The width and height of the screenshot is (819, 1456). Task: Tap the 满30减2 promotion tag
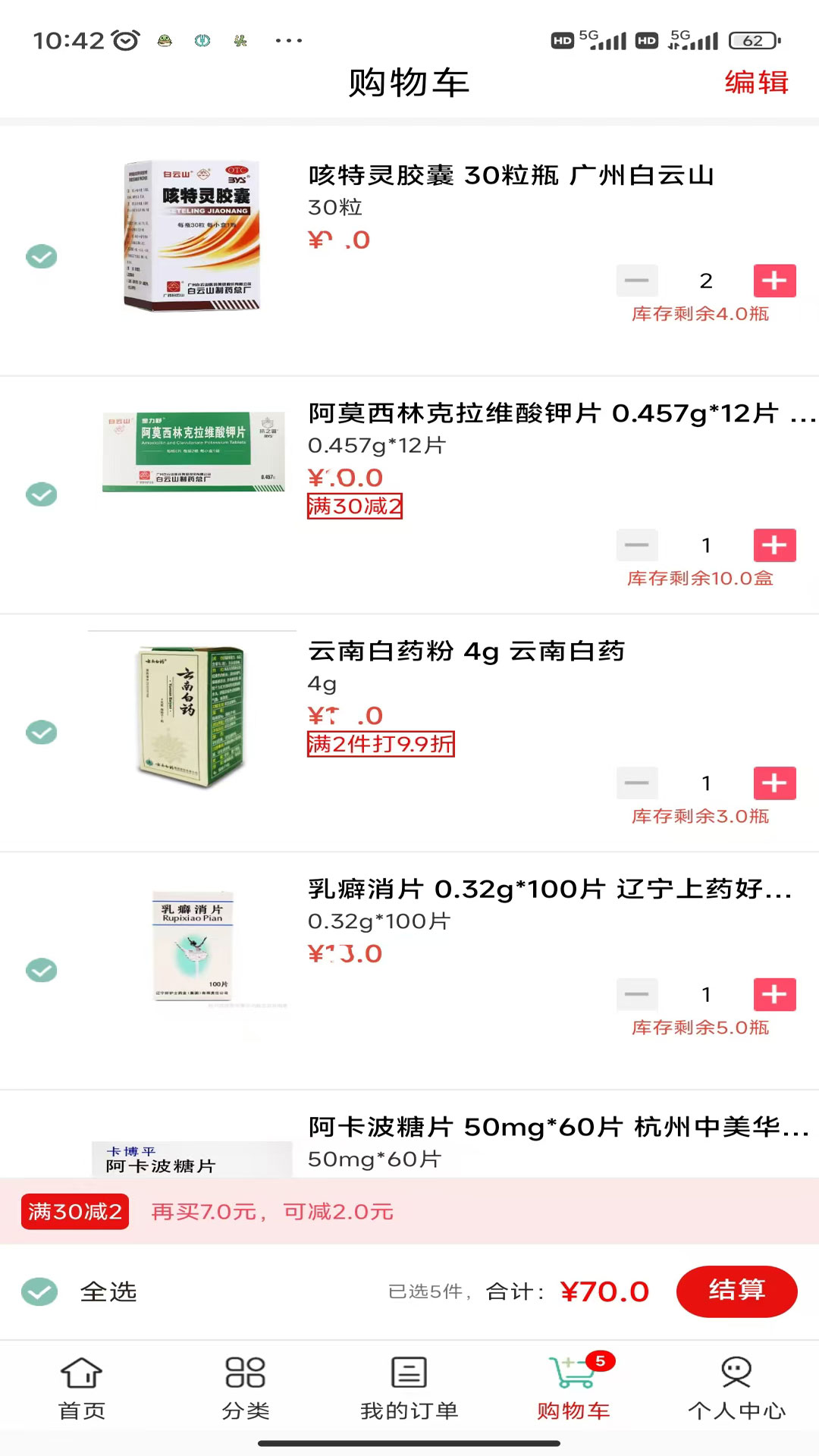point(356,507)
